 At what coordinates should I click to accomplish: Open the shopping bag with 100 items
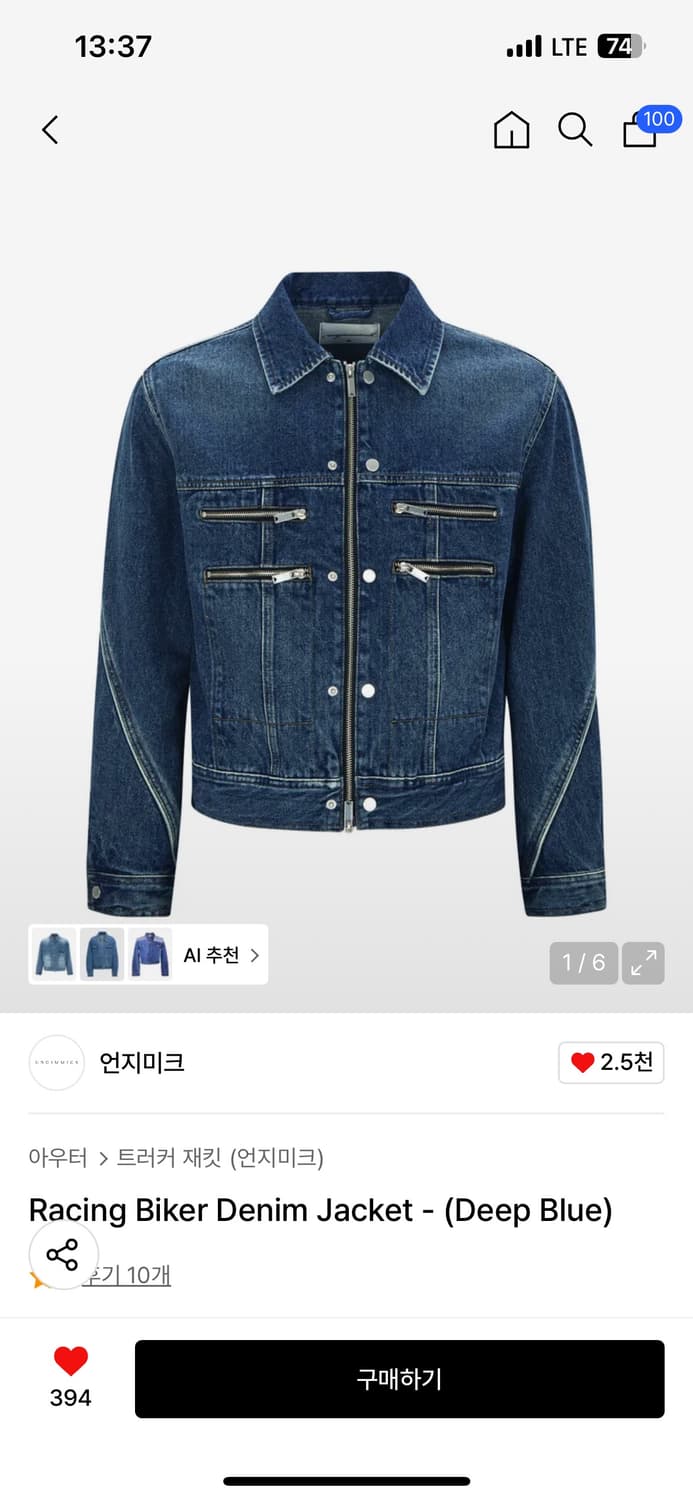pyautogui.click(x=642, y=130)
